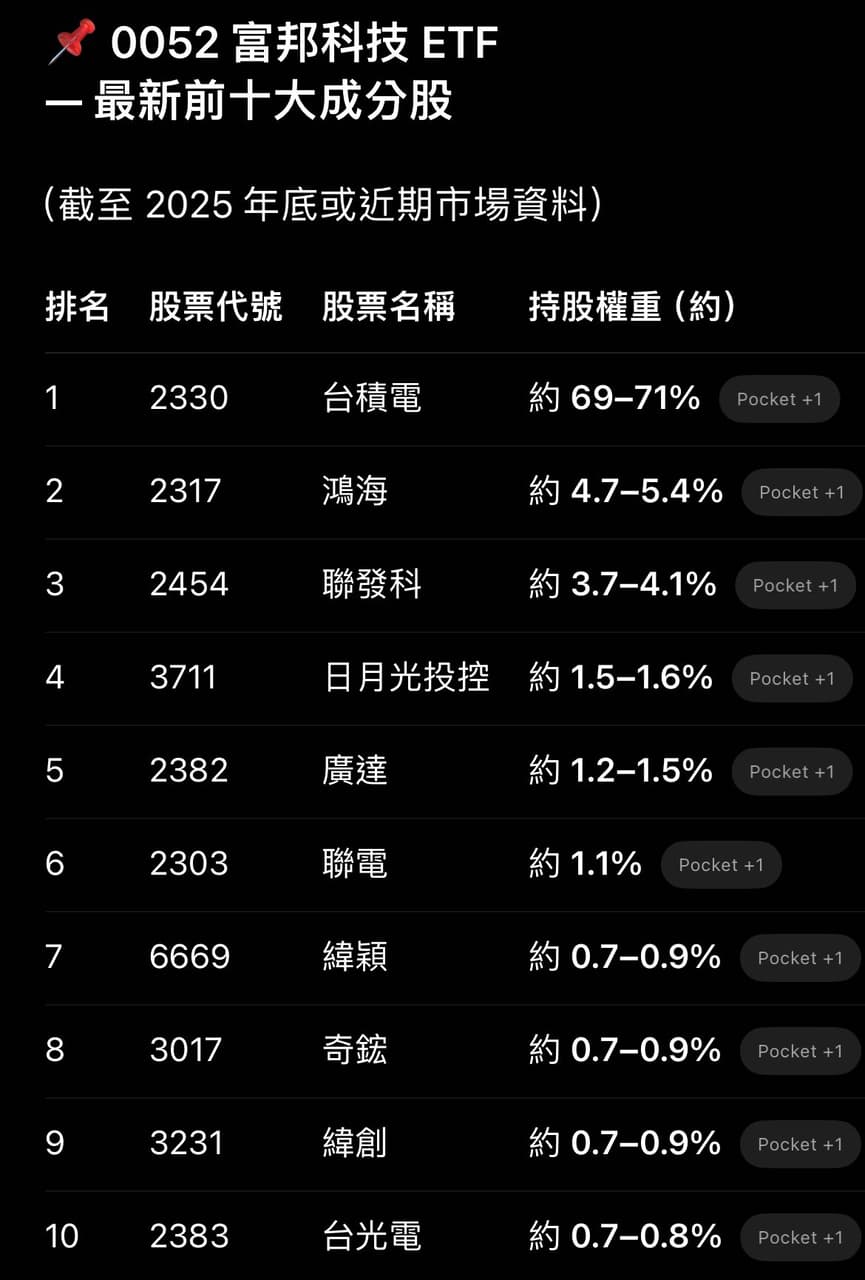The width and height of the screenshot is (865, 1280).
Task: Click the Pocket +1 button for 台光電
Action: [x=799, y=1237]
